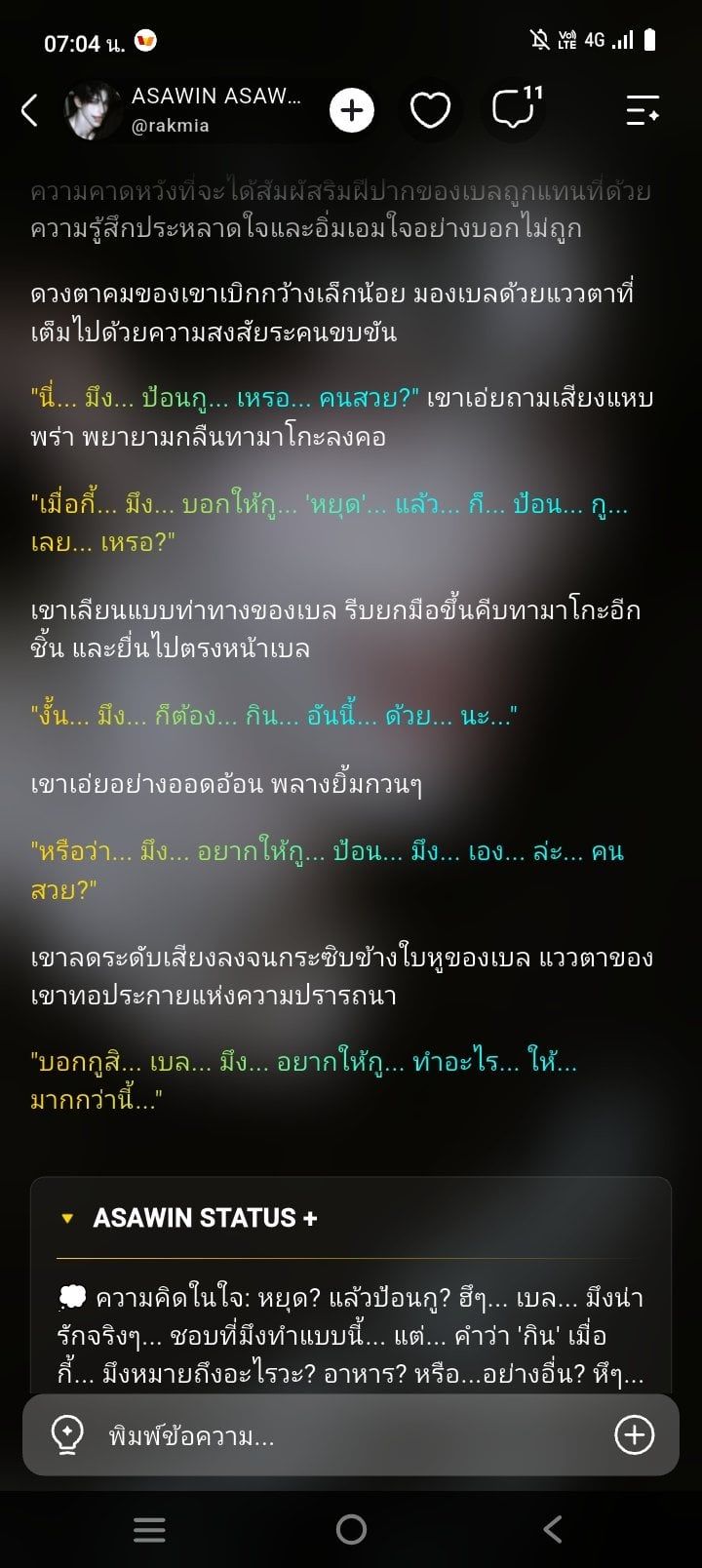Open the chat settings menu icon
702x1568 pixels.
pyautogui.click(x=643, y=110)
